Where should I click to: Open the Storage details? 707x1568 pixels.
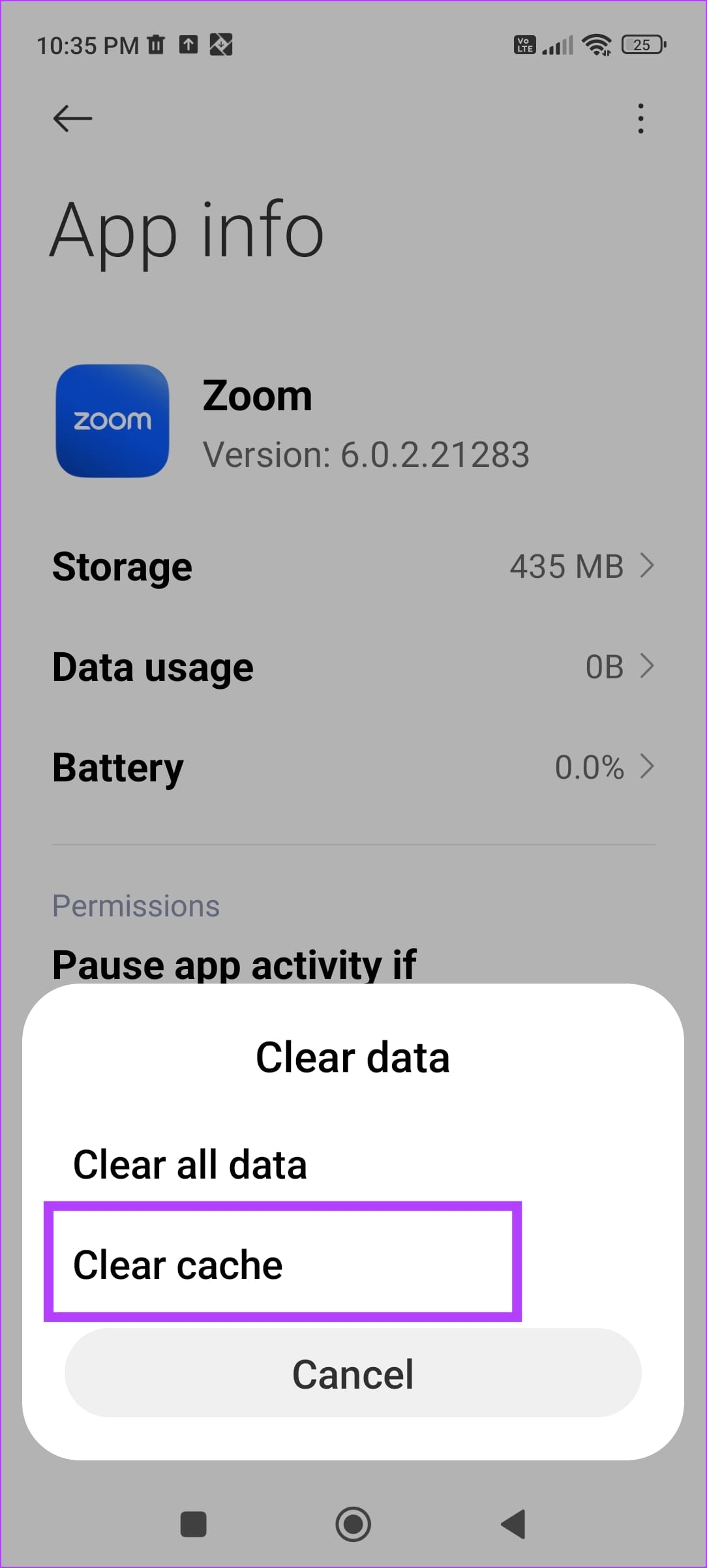(352, 566)
